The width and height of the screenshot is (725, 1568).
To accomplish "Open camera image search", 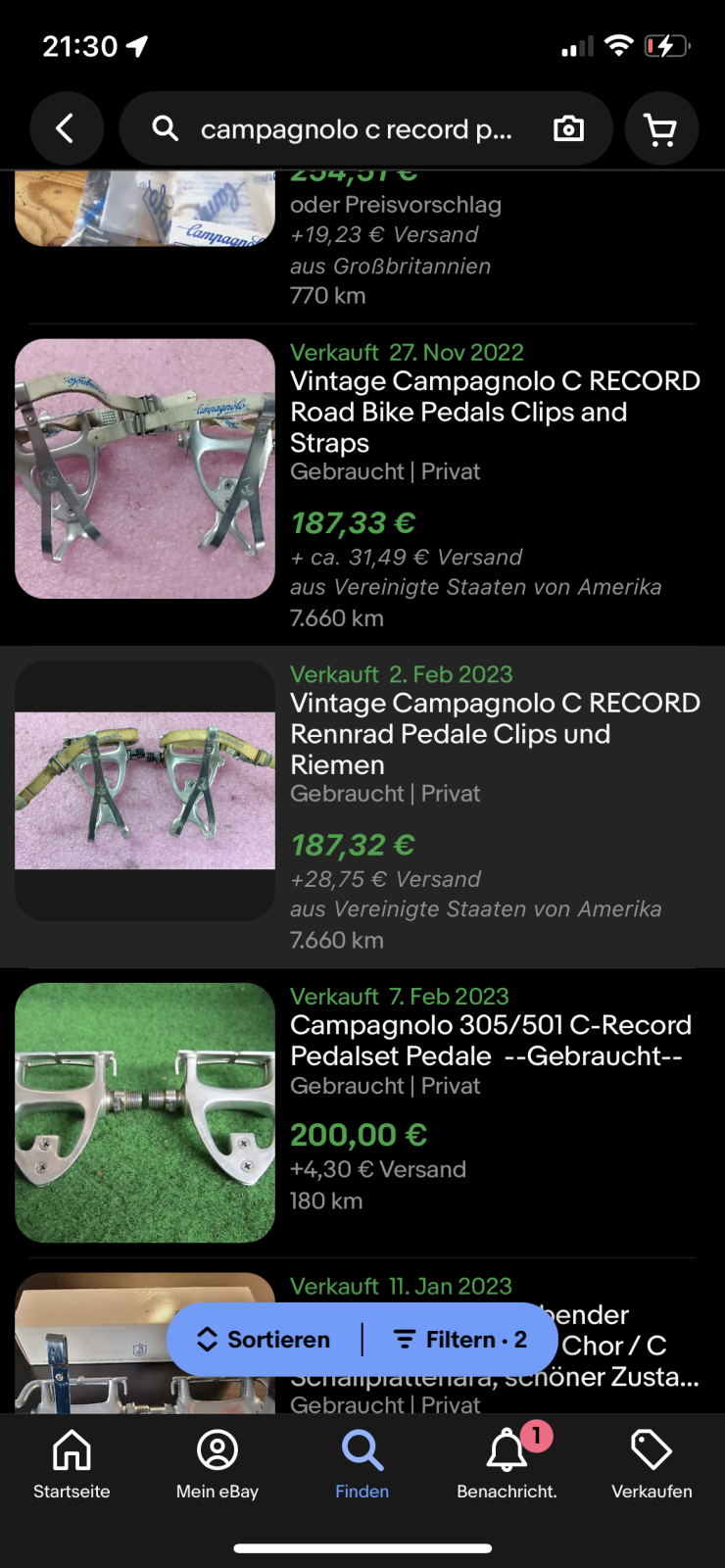I will [568, 129].
